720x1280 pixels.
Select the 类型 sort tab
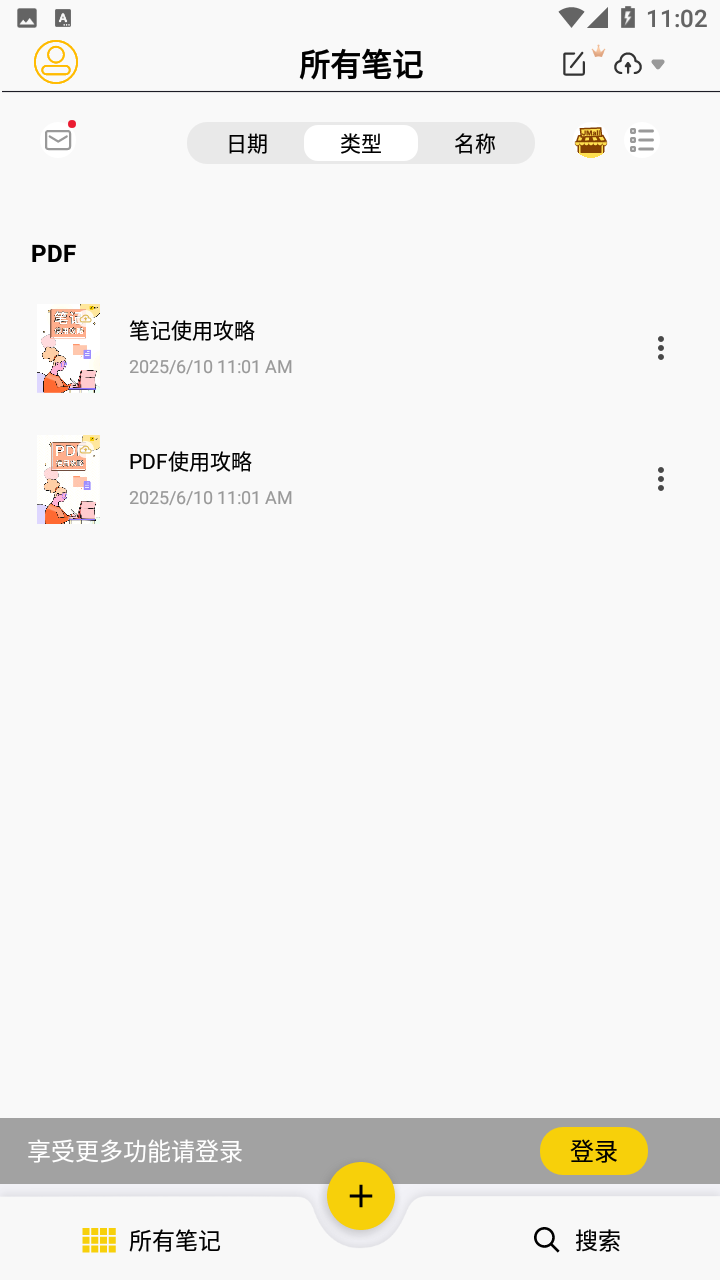(x=360, y=143)
